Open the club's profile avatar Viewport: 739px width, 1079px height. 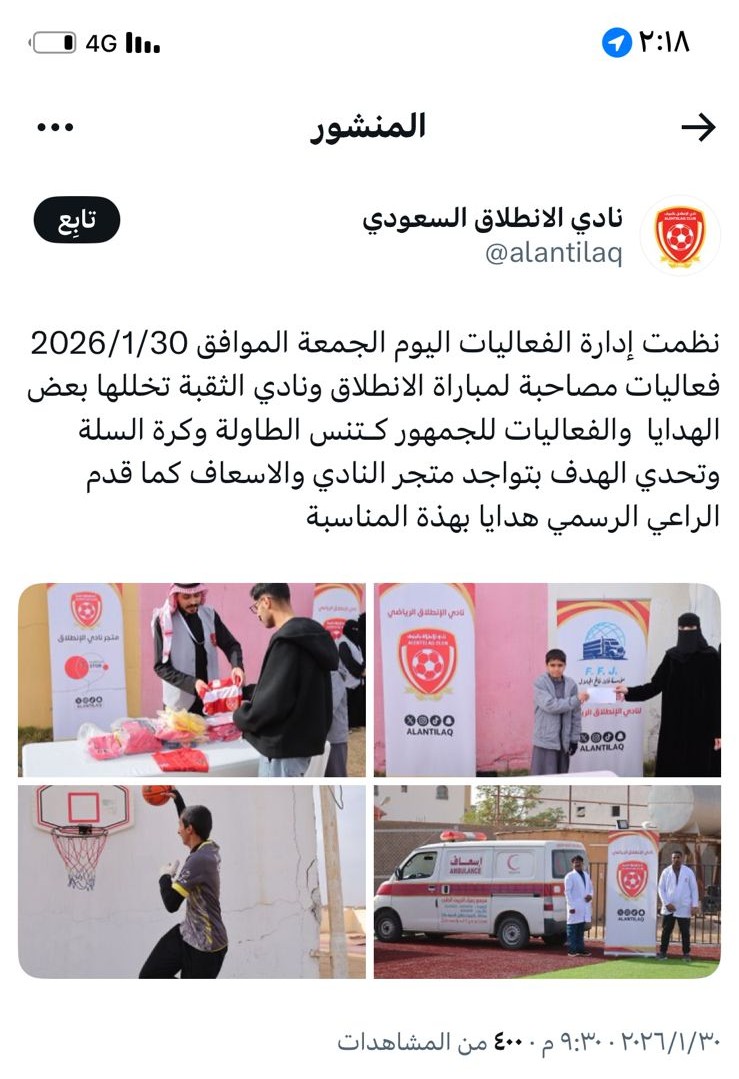tap(680, 235)
